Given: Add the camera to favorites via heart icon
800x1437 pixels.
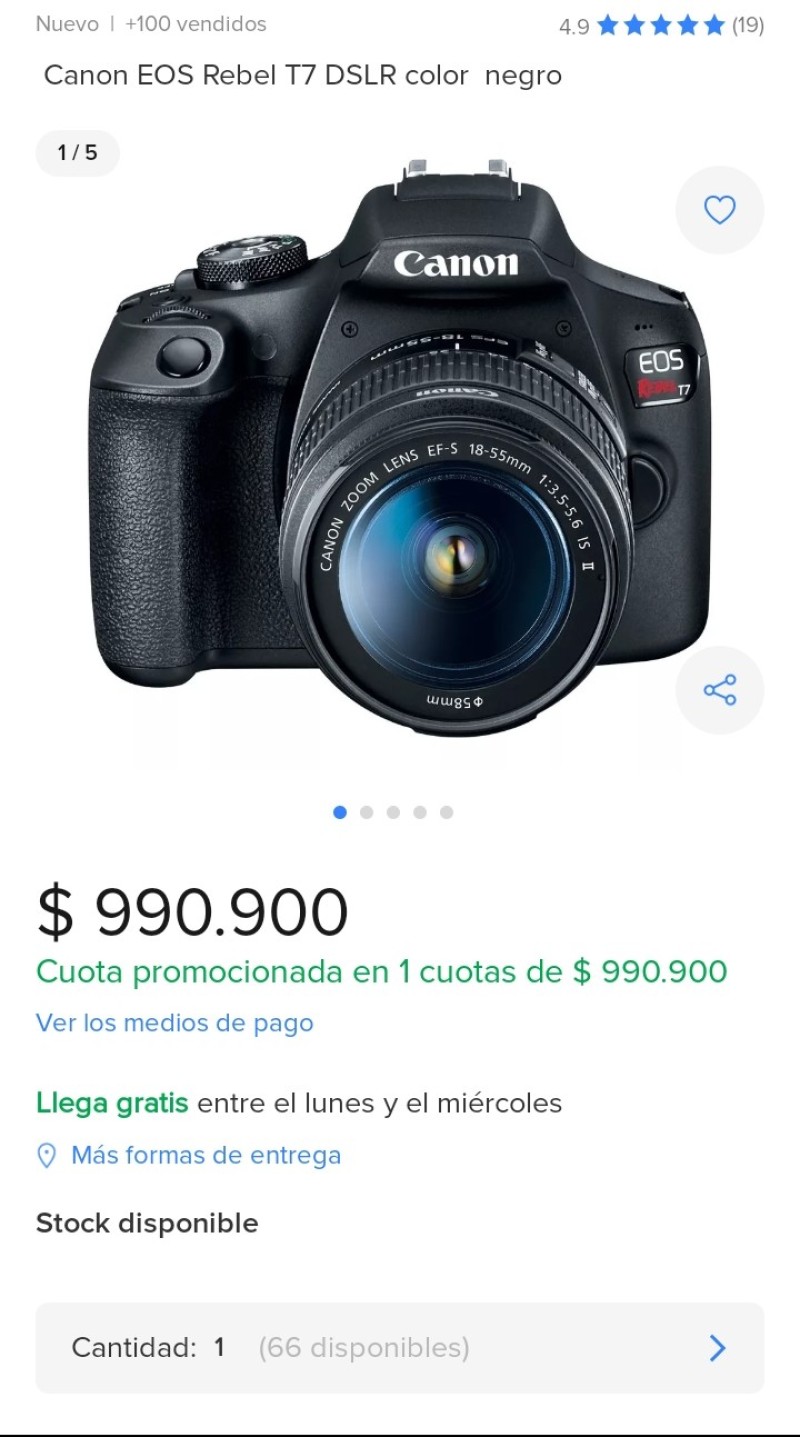Looking at the screenshot, I should point(718,210).
